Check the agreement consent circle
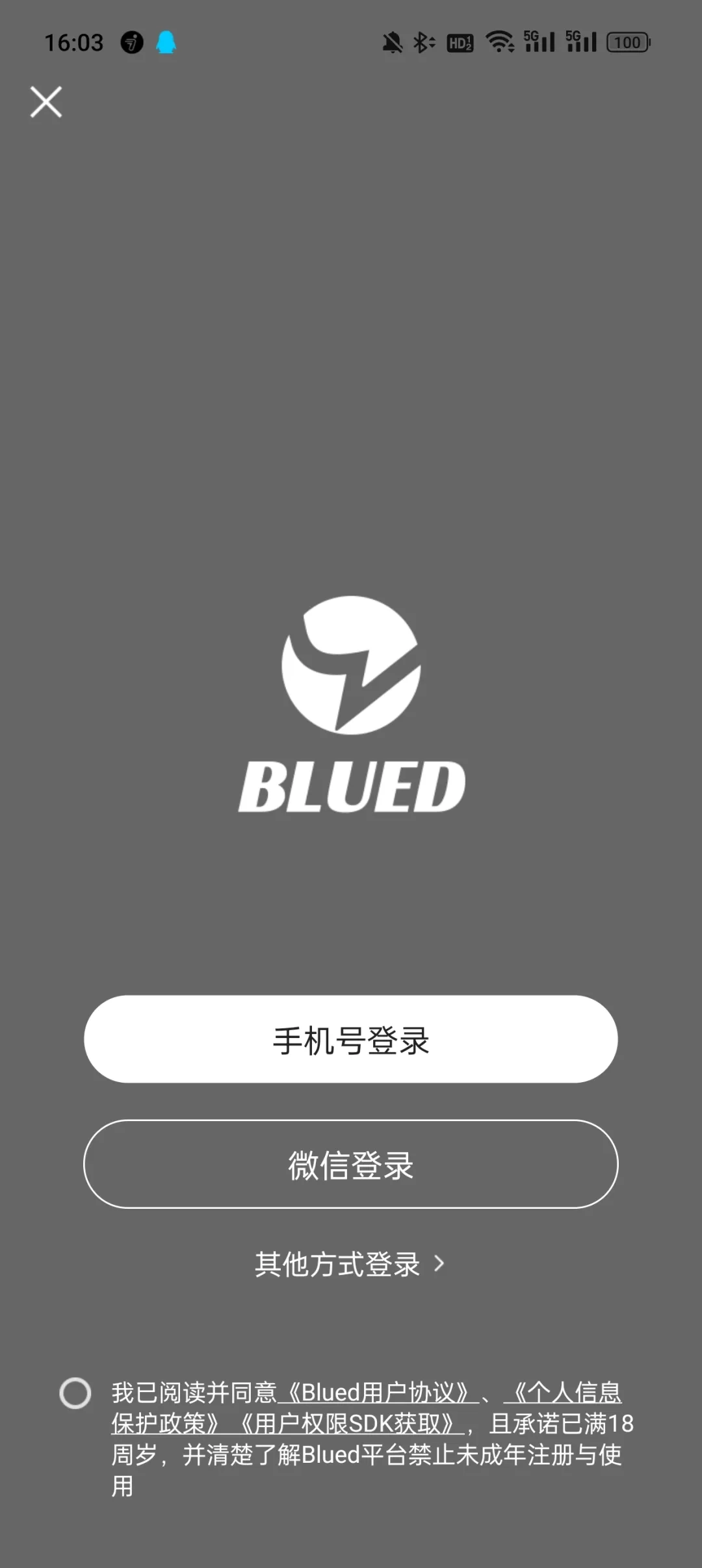Viewport: 702px width, 1568px height. [x=75, y=1393]
